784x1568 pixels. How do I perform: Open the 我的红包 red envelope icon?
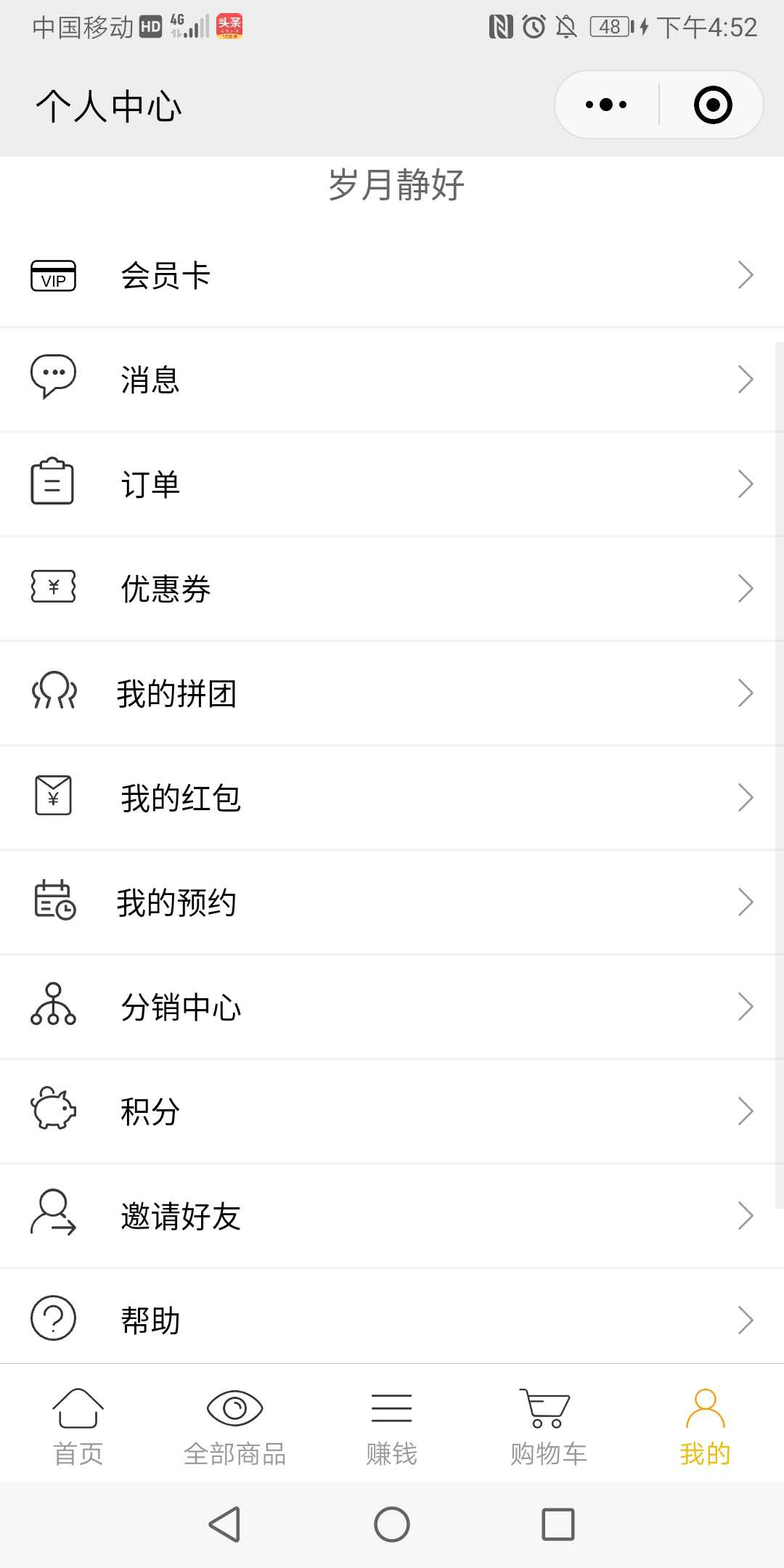(52, 796)
